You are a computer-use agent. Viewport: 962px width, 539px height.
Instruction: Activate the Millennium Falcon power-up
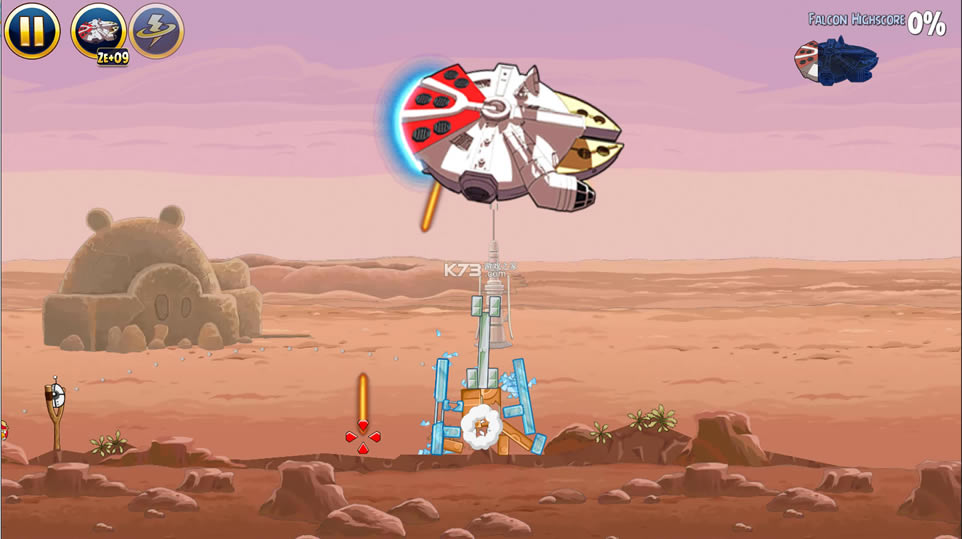coord(98,30)
